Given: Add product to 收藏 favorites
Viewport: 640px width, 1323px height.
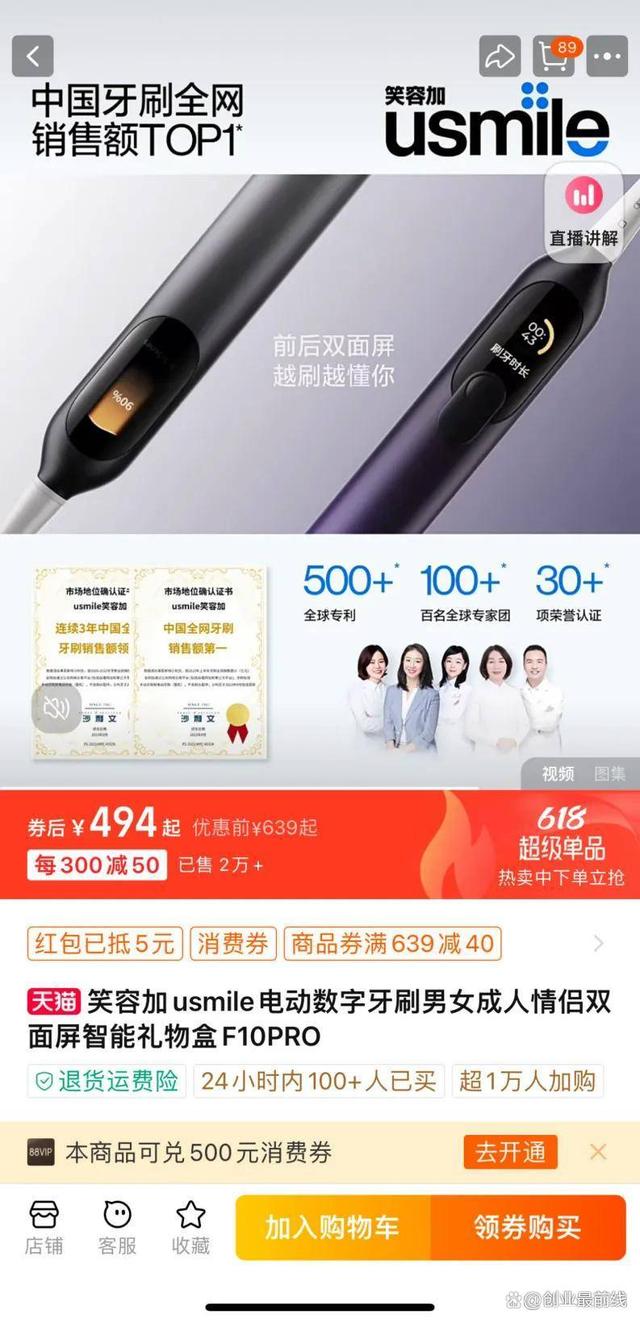Looking at the screenshot, I should click(x=190, y=1228).
